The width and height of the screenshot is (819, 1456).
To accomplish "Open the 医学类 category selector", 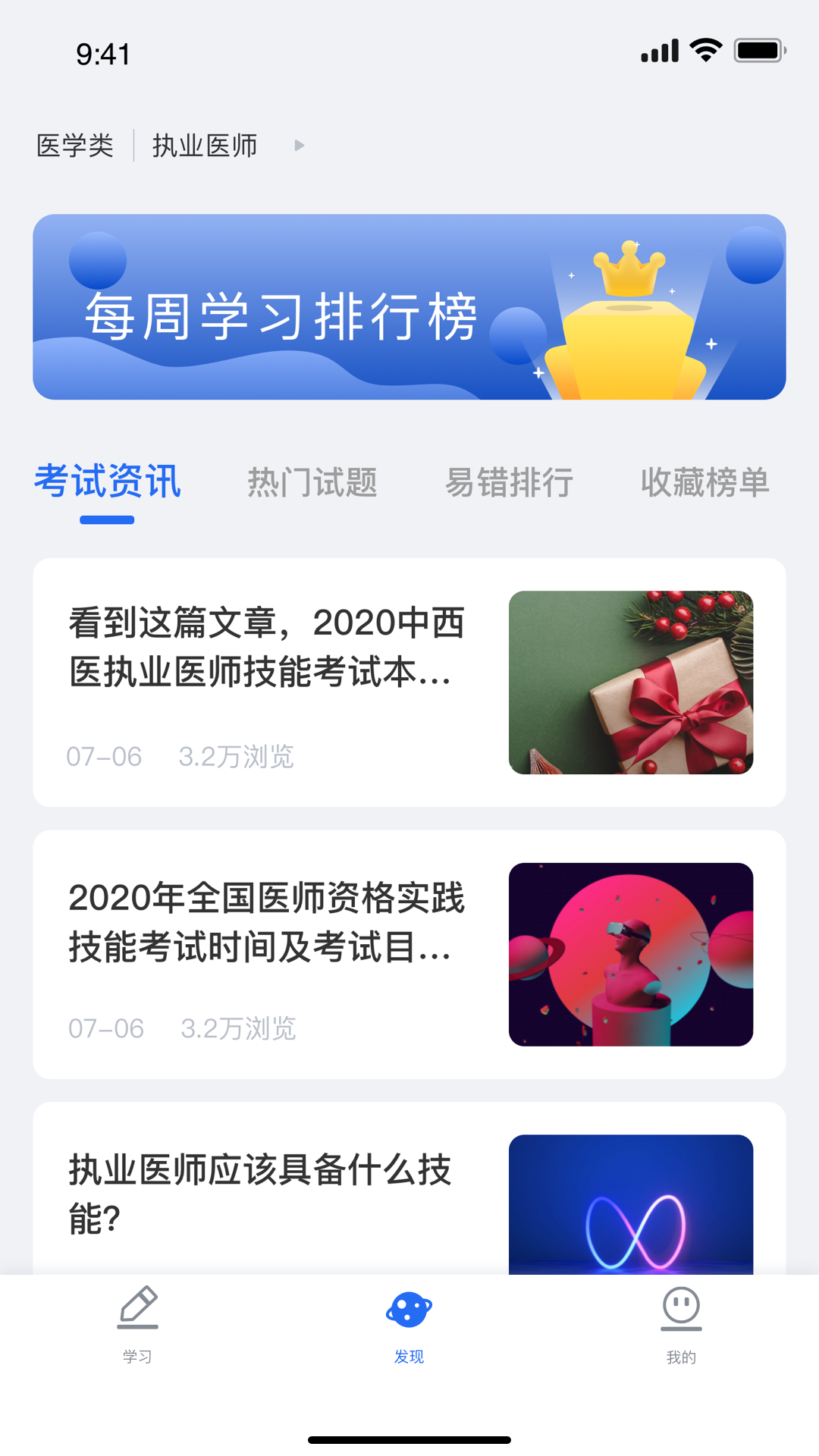I will coord(74,145).
